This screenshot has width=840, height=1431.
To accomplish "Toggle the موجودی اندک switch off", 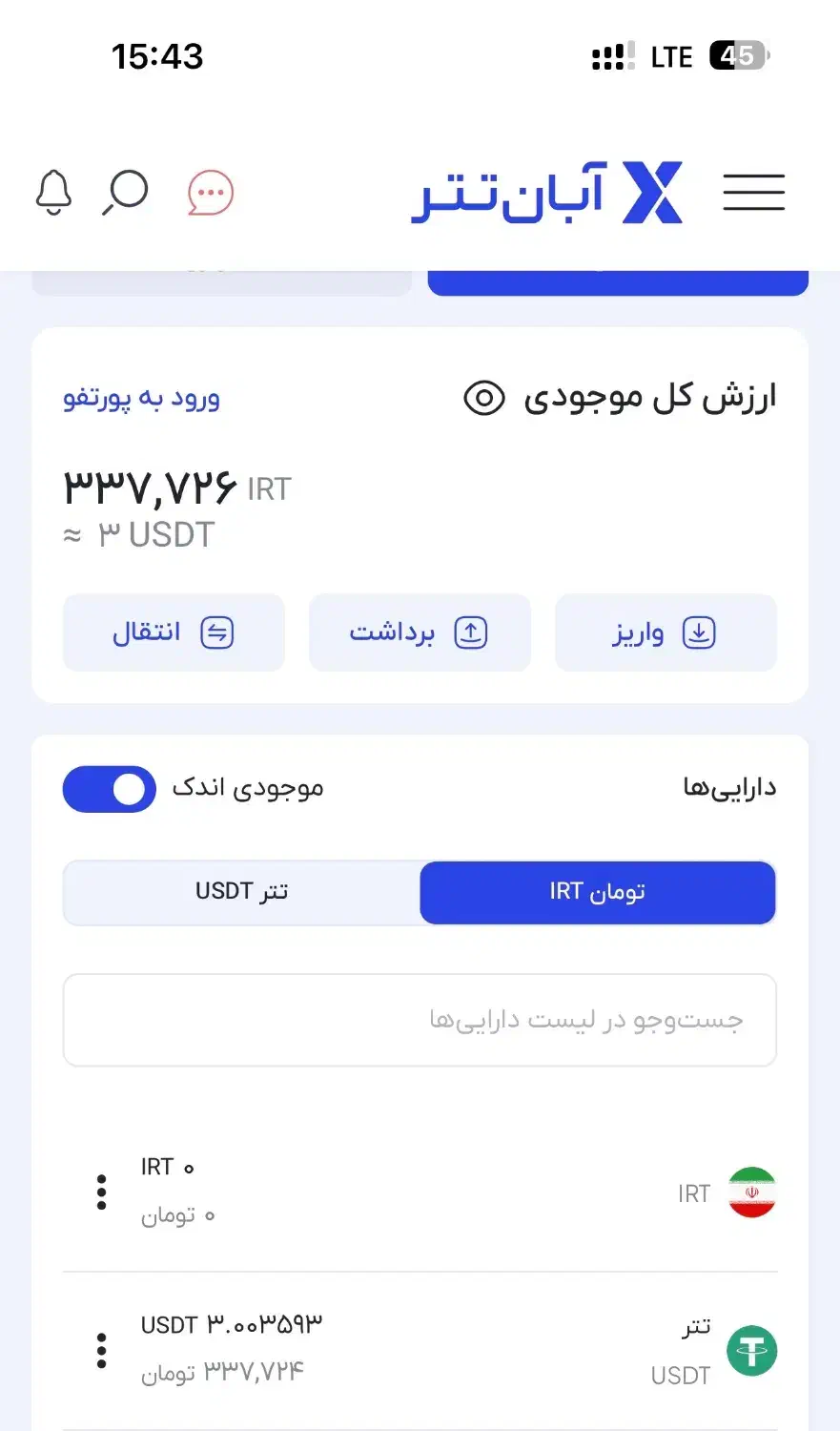I will tap(109, 789).
